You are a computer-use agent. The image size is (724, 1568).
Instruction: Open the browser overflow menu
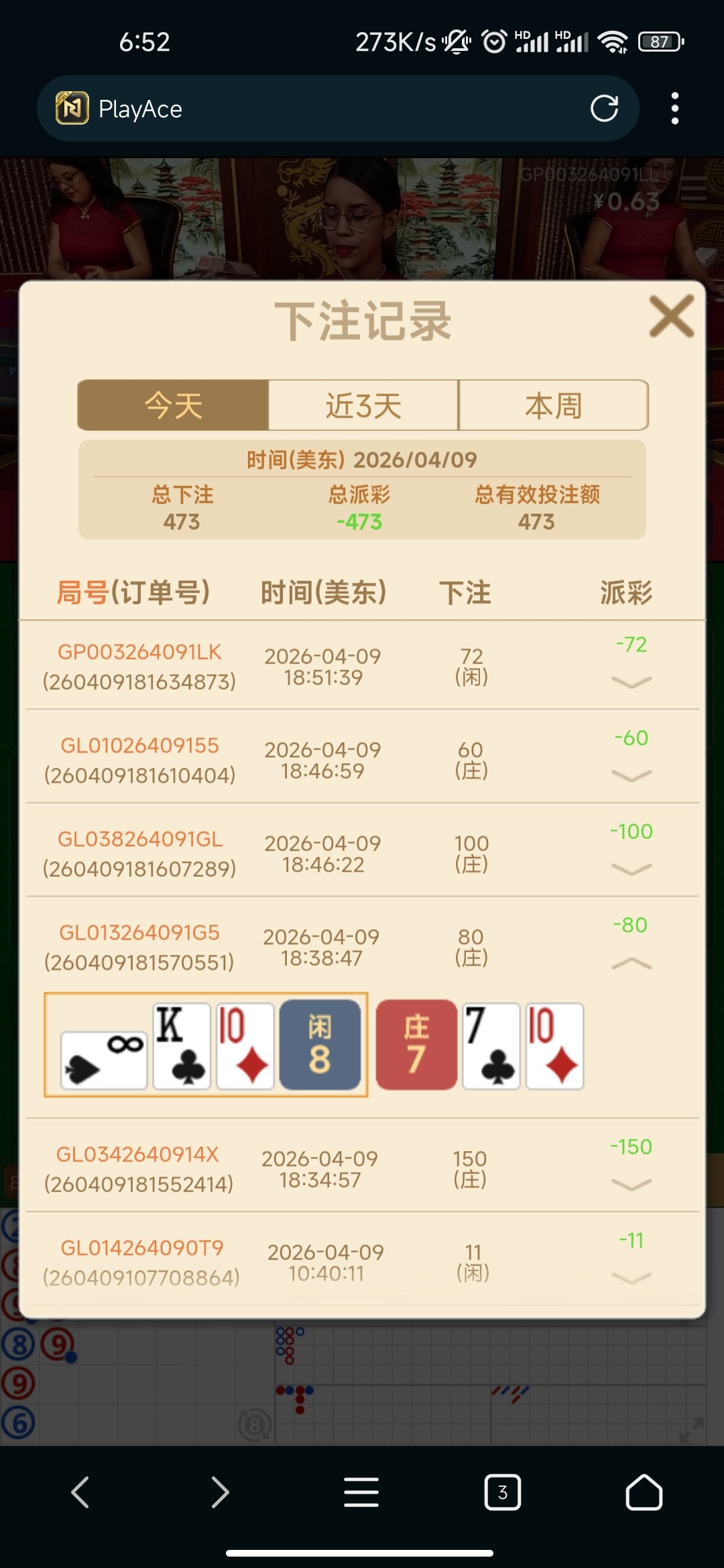(x=674, y=109)
